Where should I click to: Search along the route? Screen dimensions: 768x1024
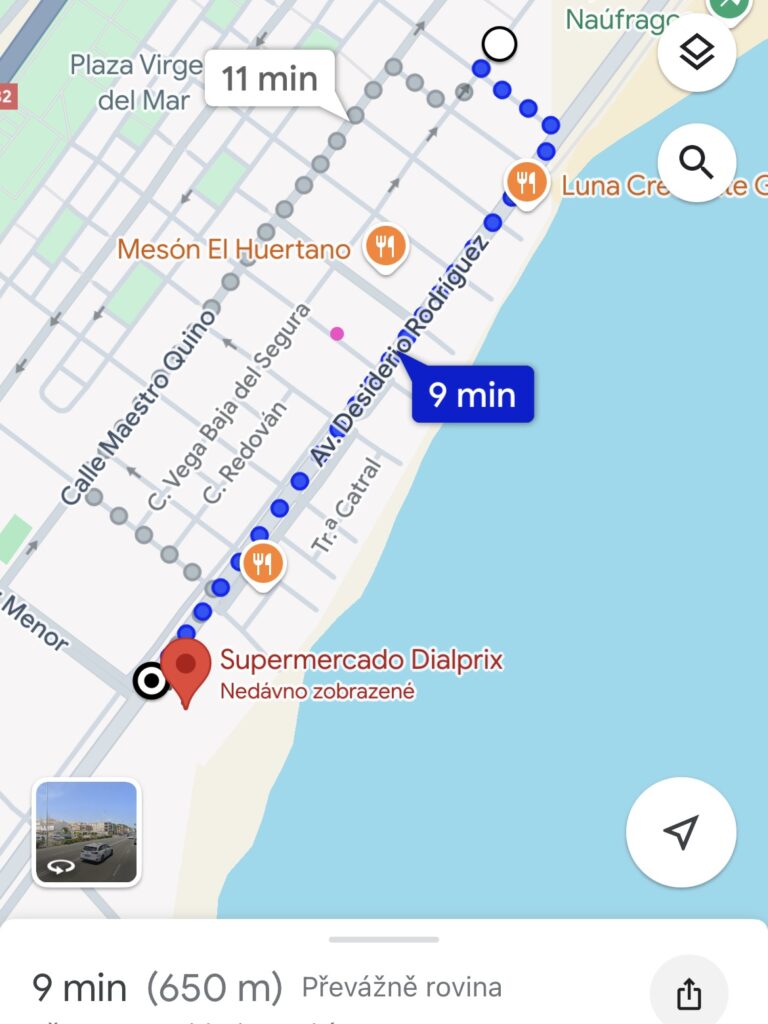(697, 162)
